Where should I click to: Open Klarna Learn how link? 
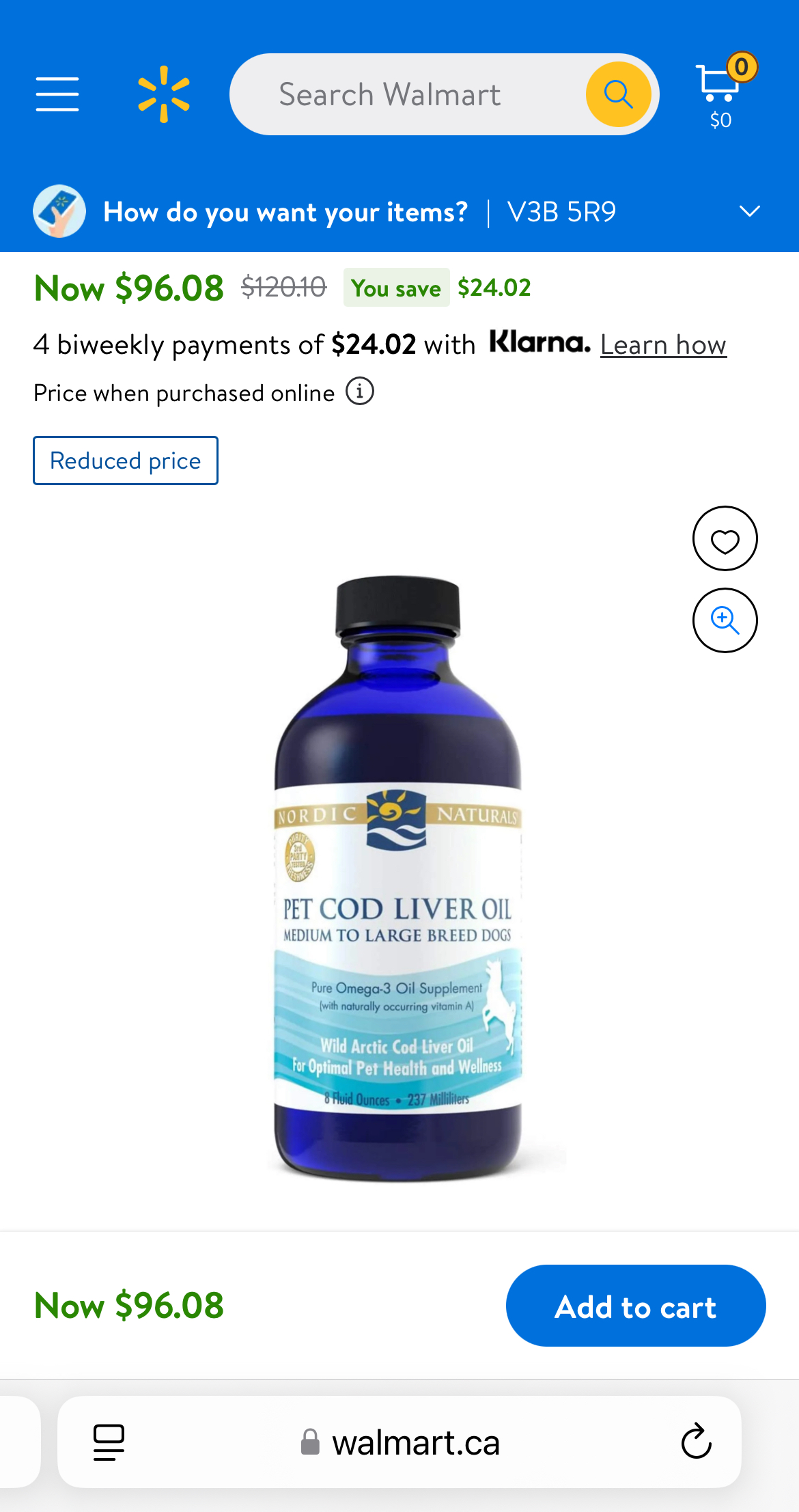coord(663,345)
